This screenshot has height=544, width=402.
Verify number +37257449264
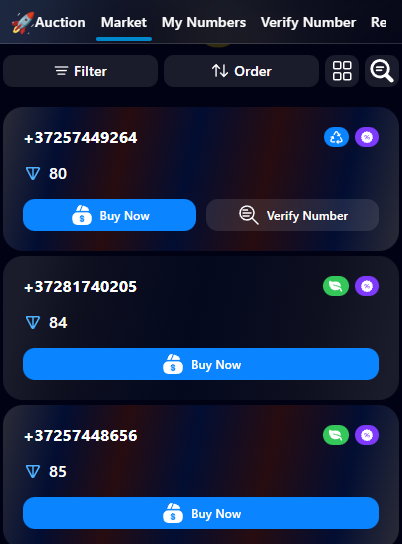[x=292, y=215]
